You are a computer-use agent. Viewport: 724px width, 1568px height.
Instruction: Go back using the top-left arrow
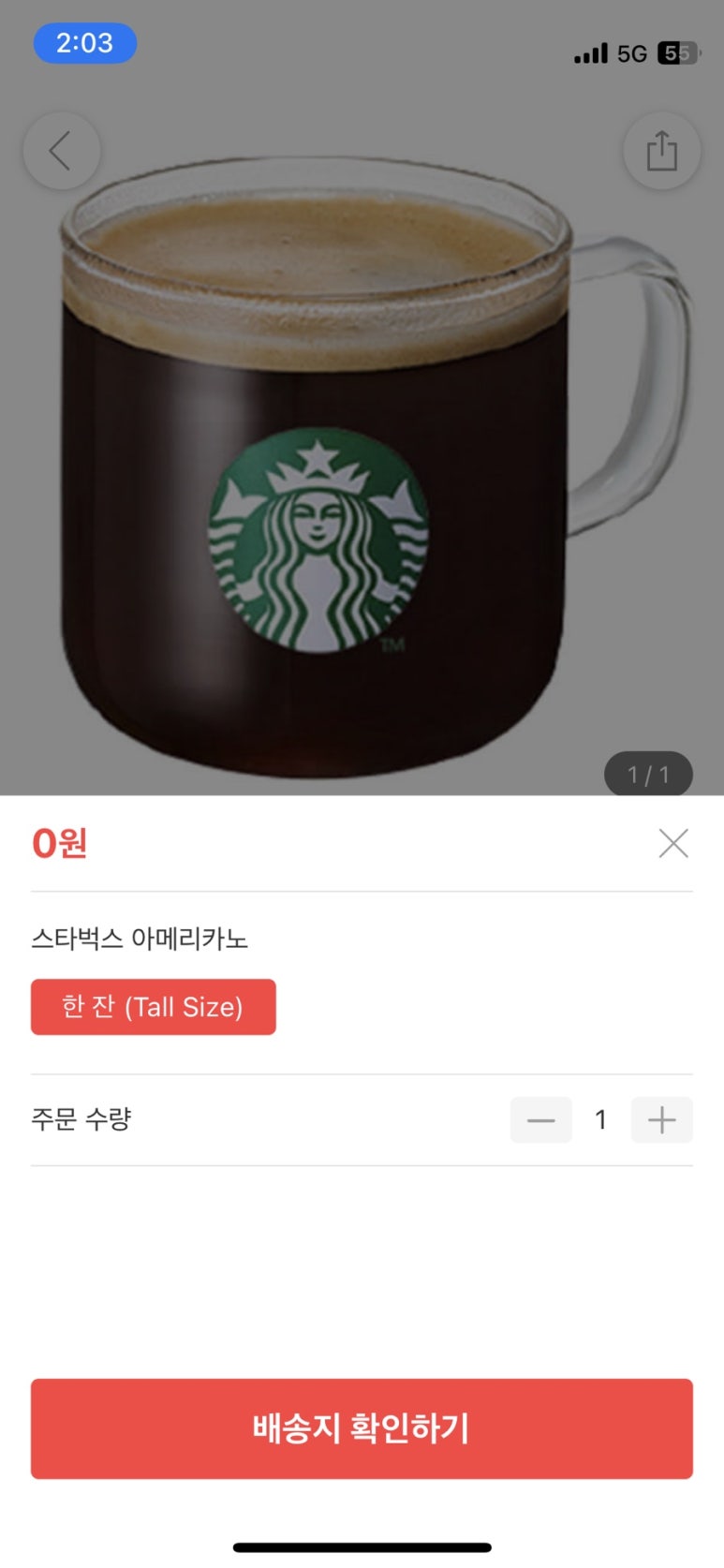pos(61,151)
